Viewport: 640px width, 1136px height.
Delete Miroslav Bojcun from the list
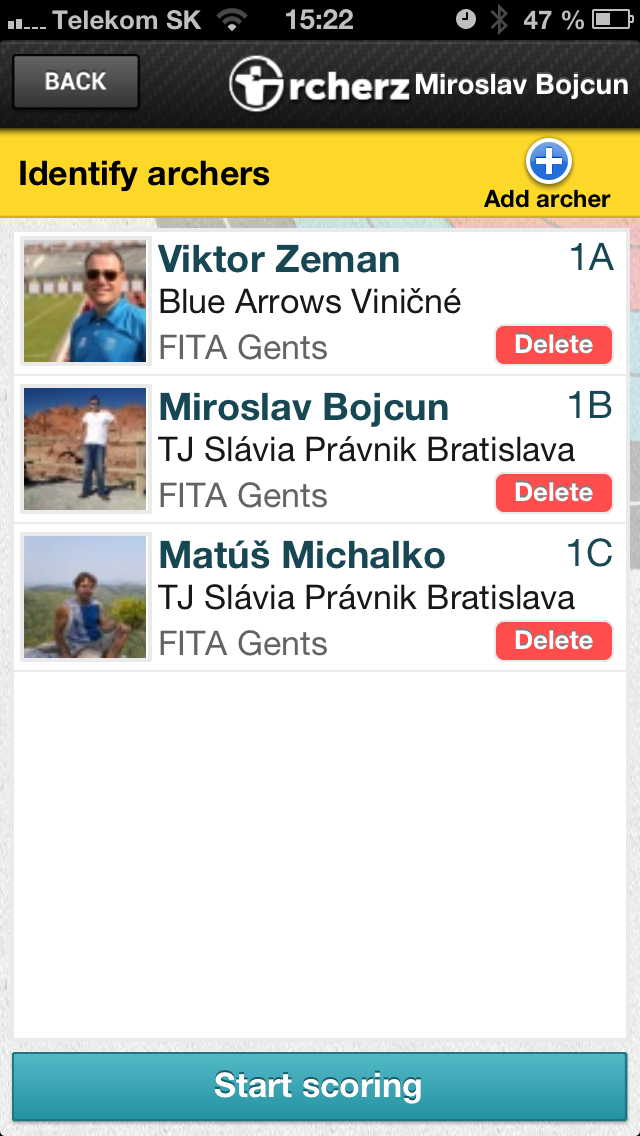(x=553, y=493)
